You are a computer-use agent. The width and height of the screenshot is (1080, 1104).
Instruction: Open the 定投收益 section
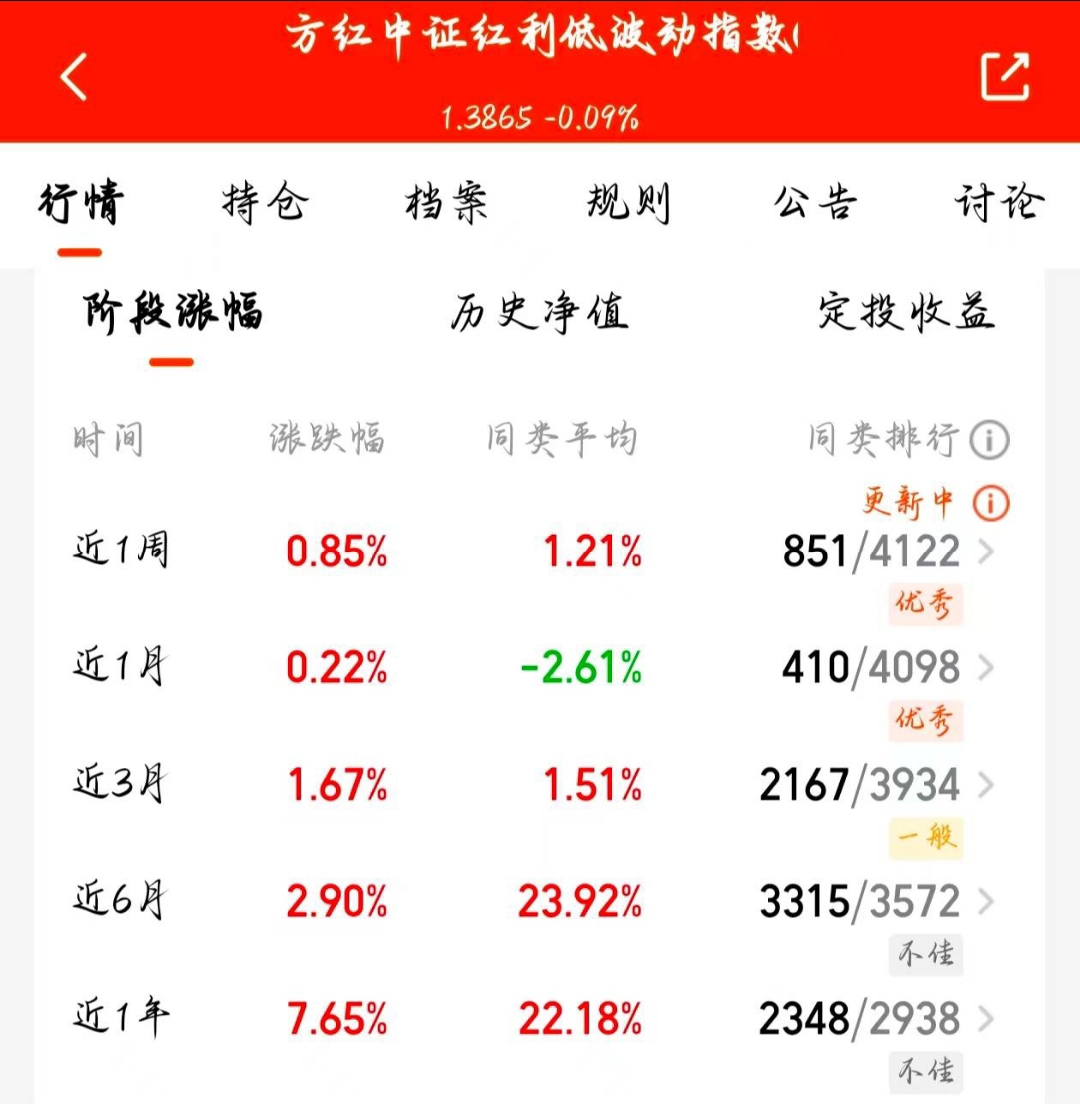906,312
